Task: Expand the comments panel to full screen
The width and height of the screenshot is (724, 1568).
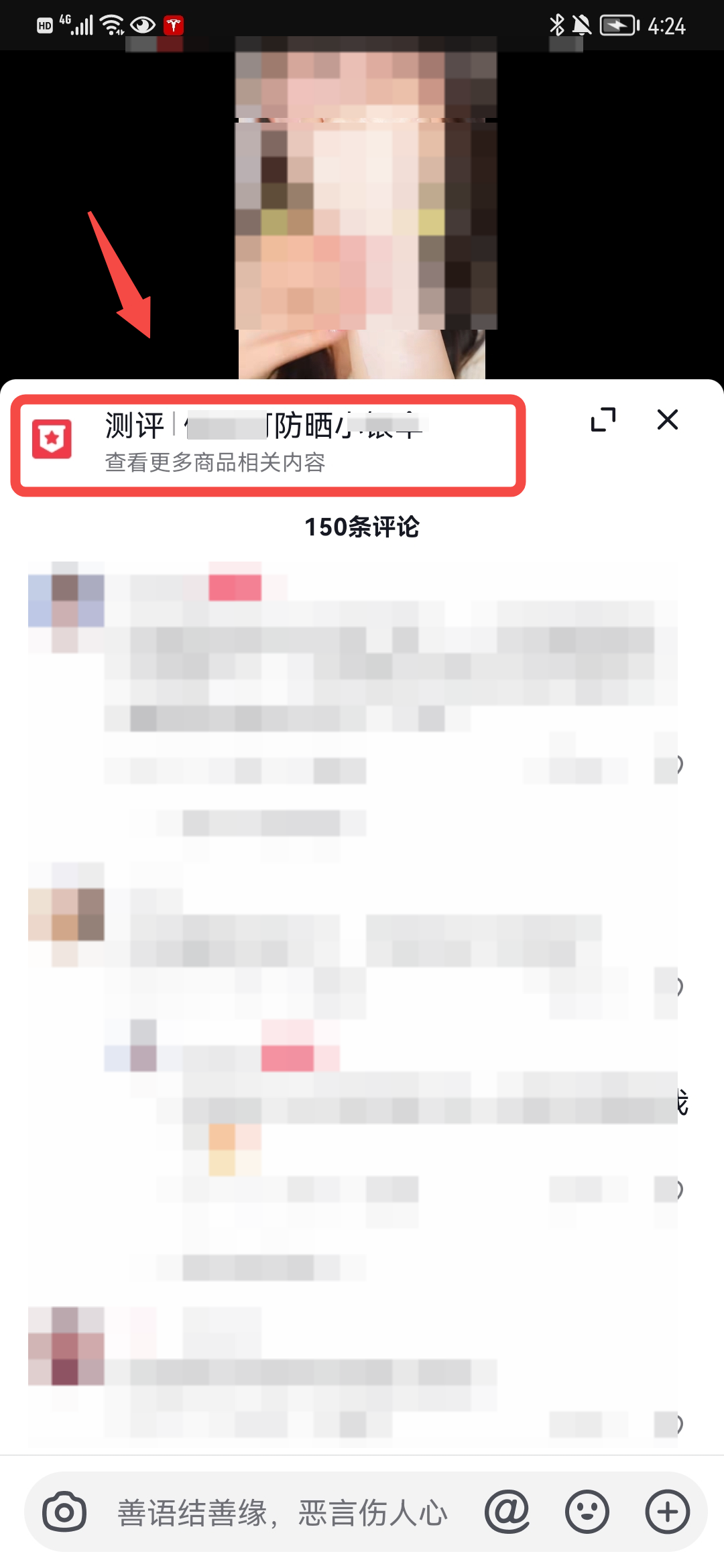Action: [603, 420]
